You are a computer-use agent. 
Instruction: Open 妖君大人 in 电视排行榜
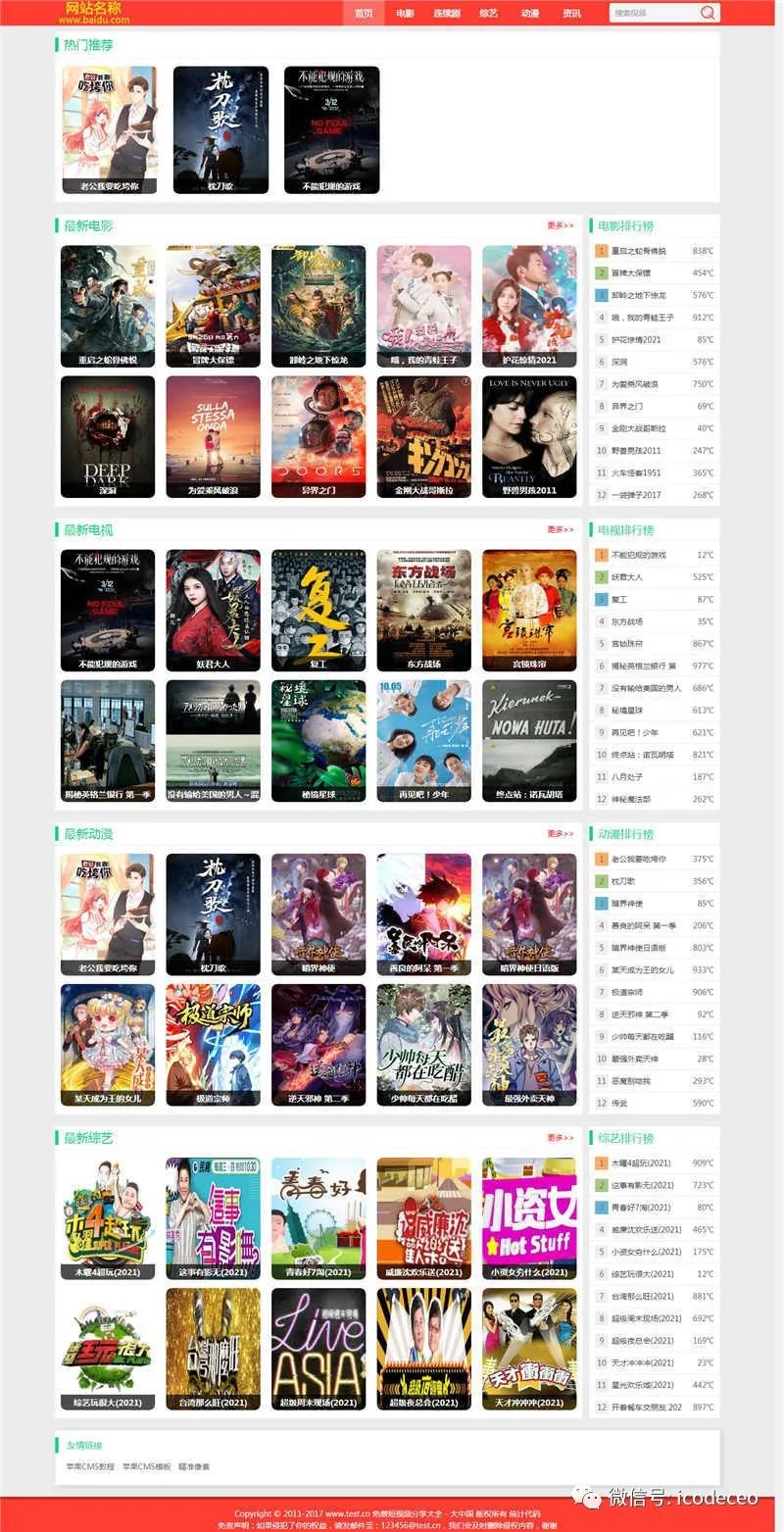627,577
